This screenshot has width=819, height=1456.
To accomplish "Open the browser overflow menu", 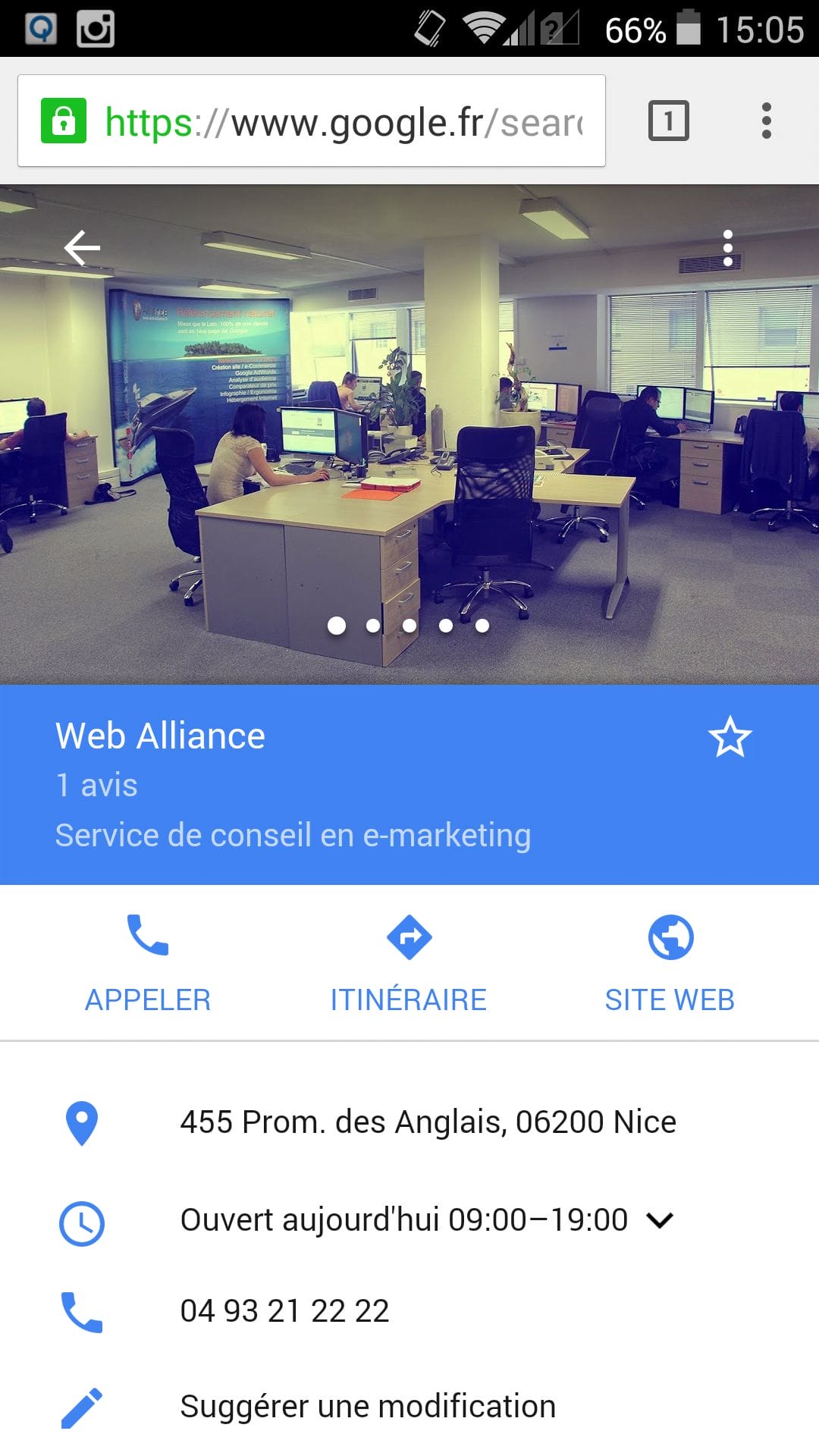I will (x=766, y=120).
